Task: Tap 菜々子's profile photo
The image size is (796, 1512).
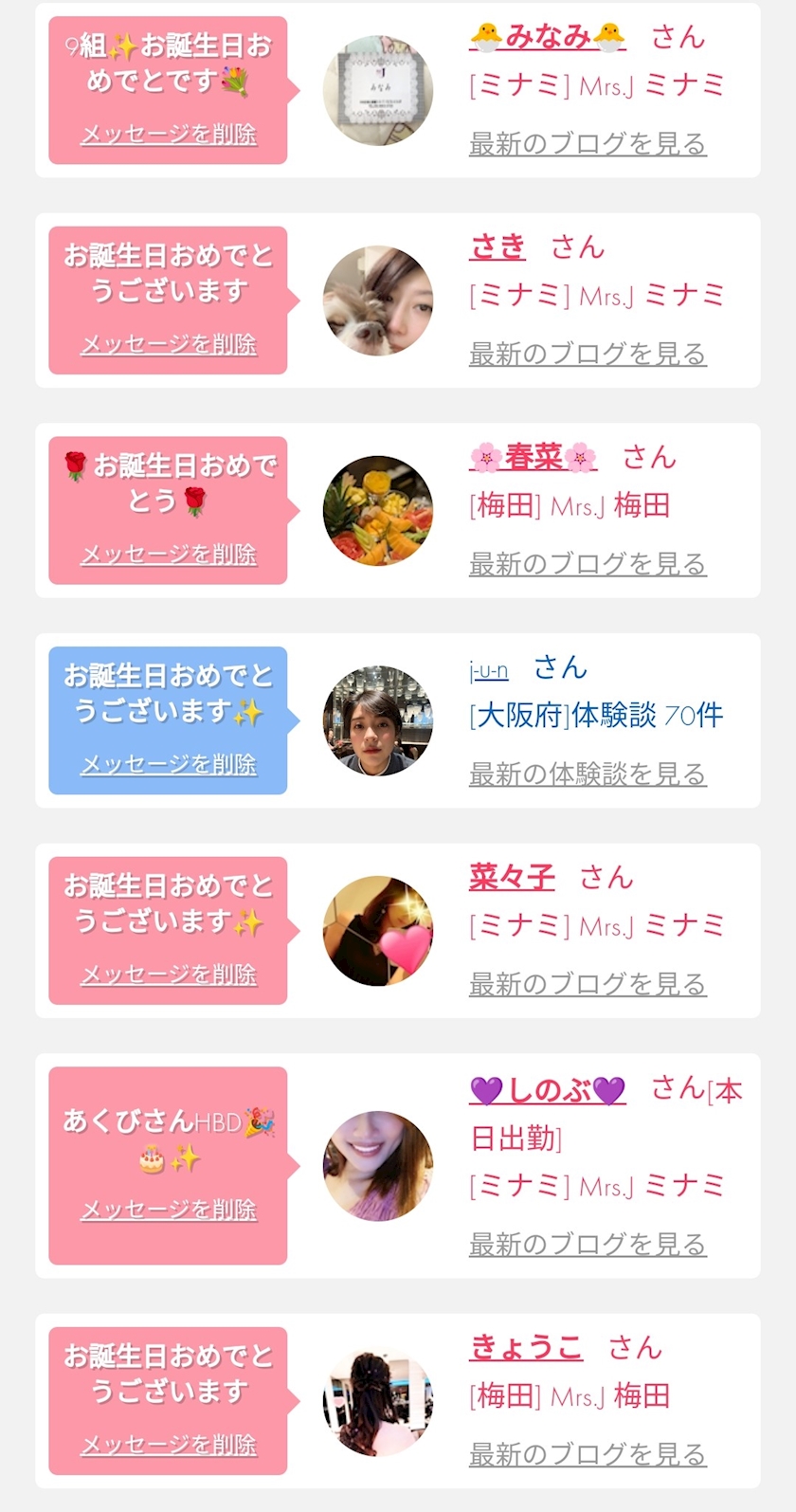Action: click(x=378, y=931)
